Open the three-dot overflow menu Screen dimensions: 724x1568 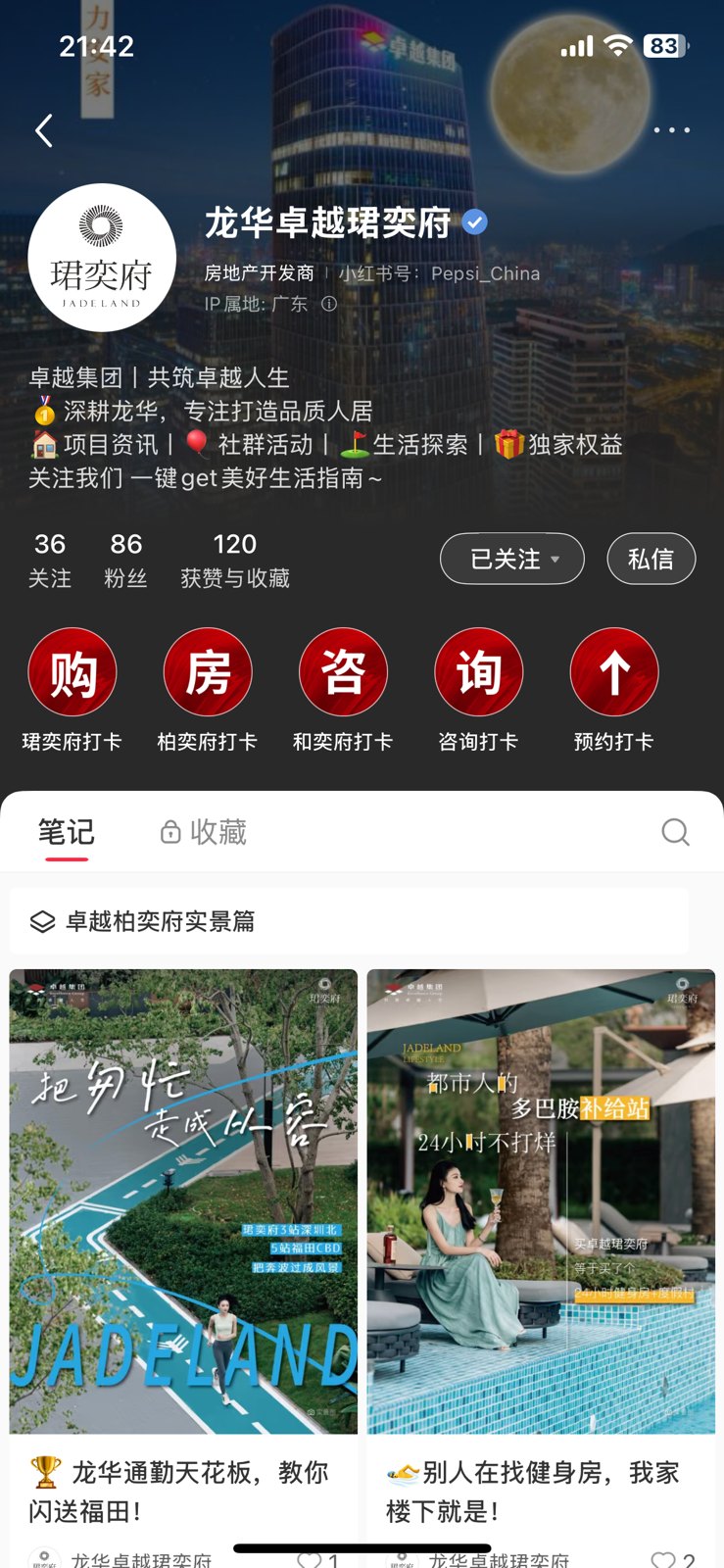click(671, 130)
